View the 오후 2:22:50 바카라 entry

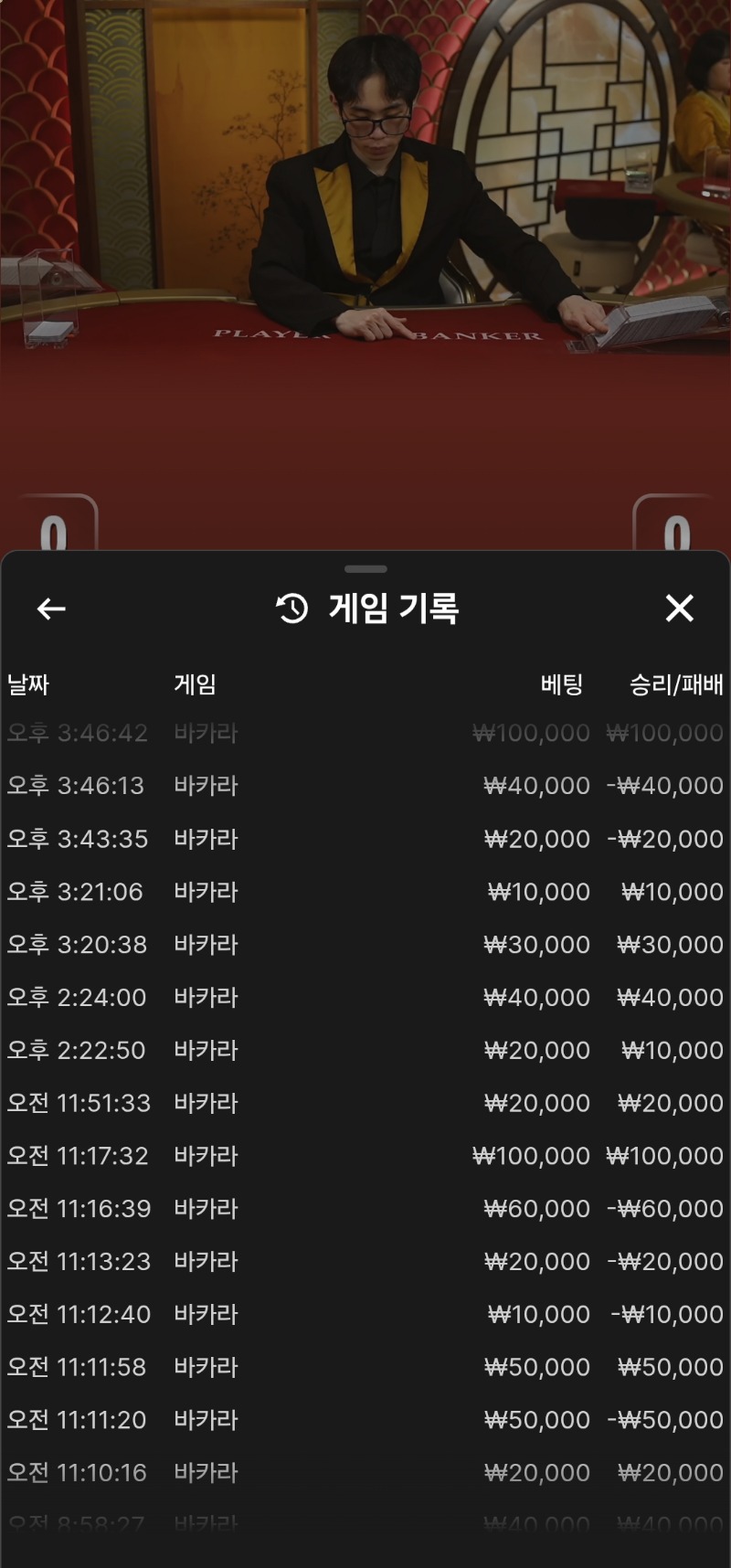[365, 1051]
